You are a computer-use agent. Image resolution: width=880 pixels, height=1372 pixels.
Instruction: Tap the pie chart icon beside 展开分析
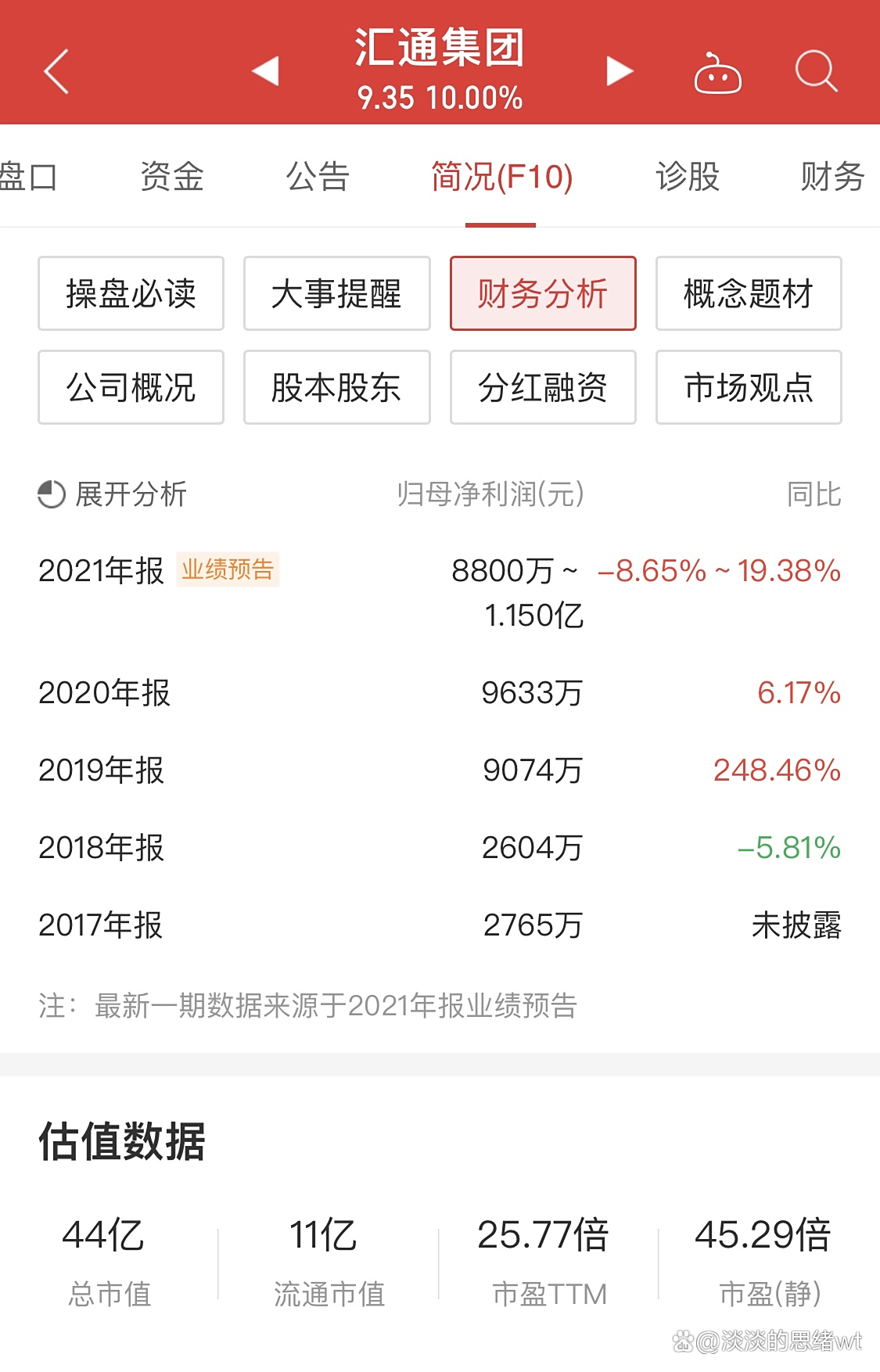[x=50, y=494]
